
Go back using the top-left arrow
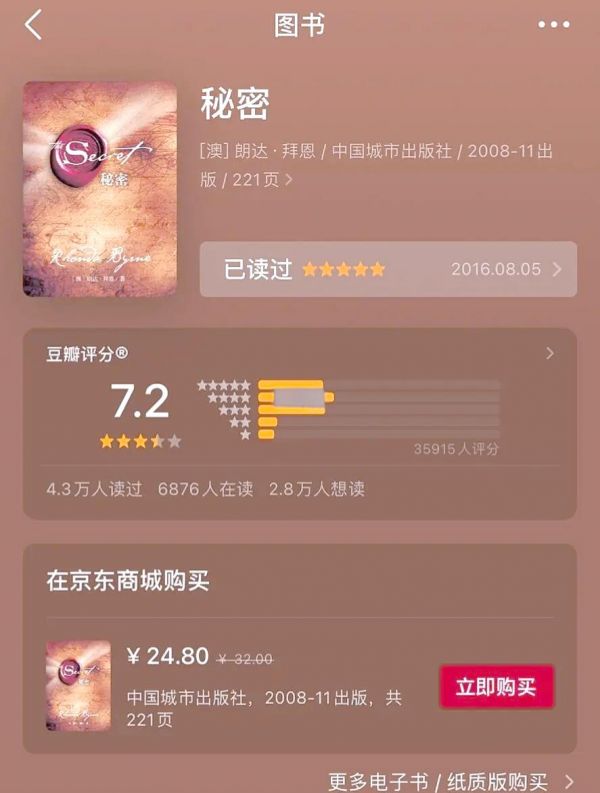[x=34, y=26]
